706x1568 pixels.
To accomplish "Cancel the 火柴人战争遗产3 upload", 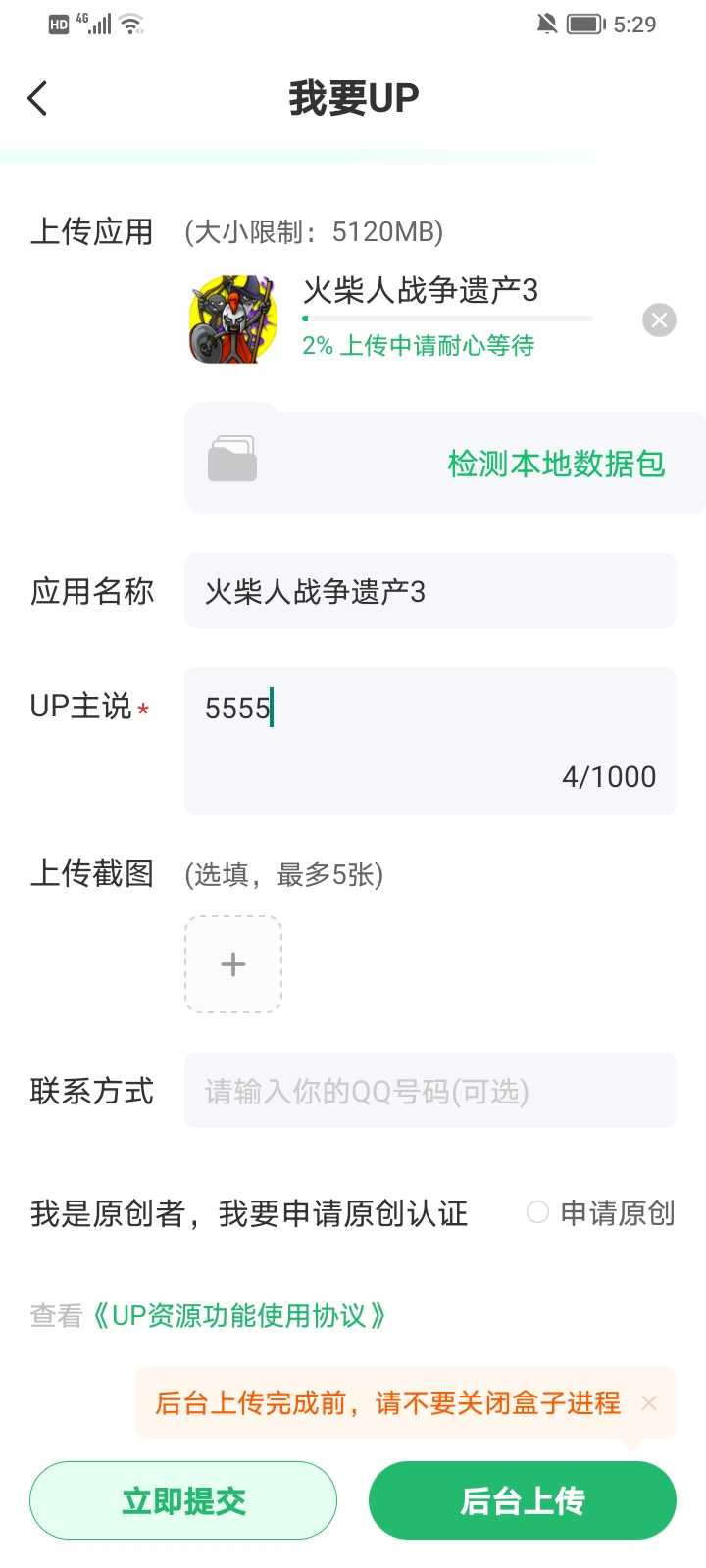I will click(659, 319).
